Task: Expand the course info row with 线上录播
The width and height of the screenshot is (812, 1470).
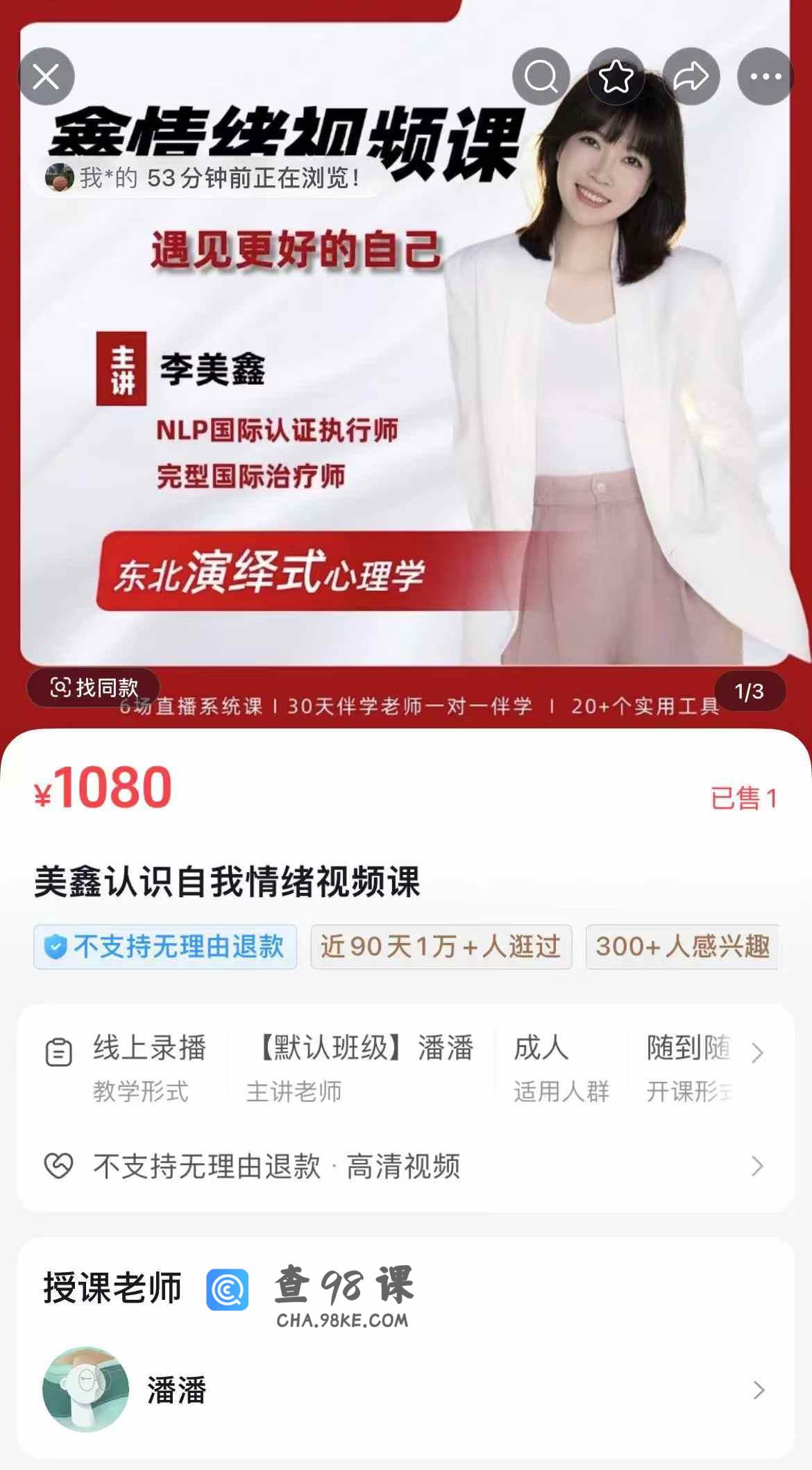Action: click(x=757, y=1053)
